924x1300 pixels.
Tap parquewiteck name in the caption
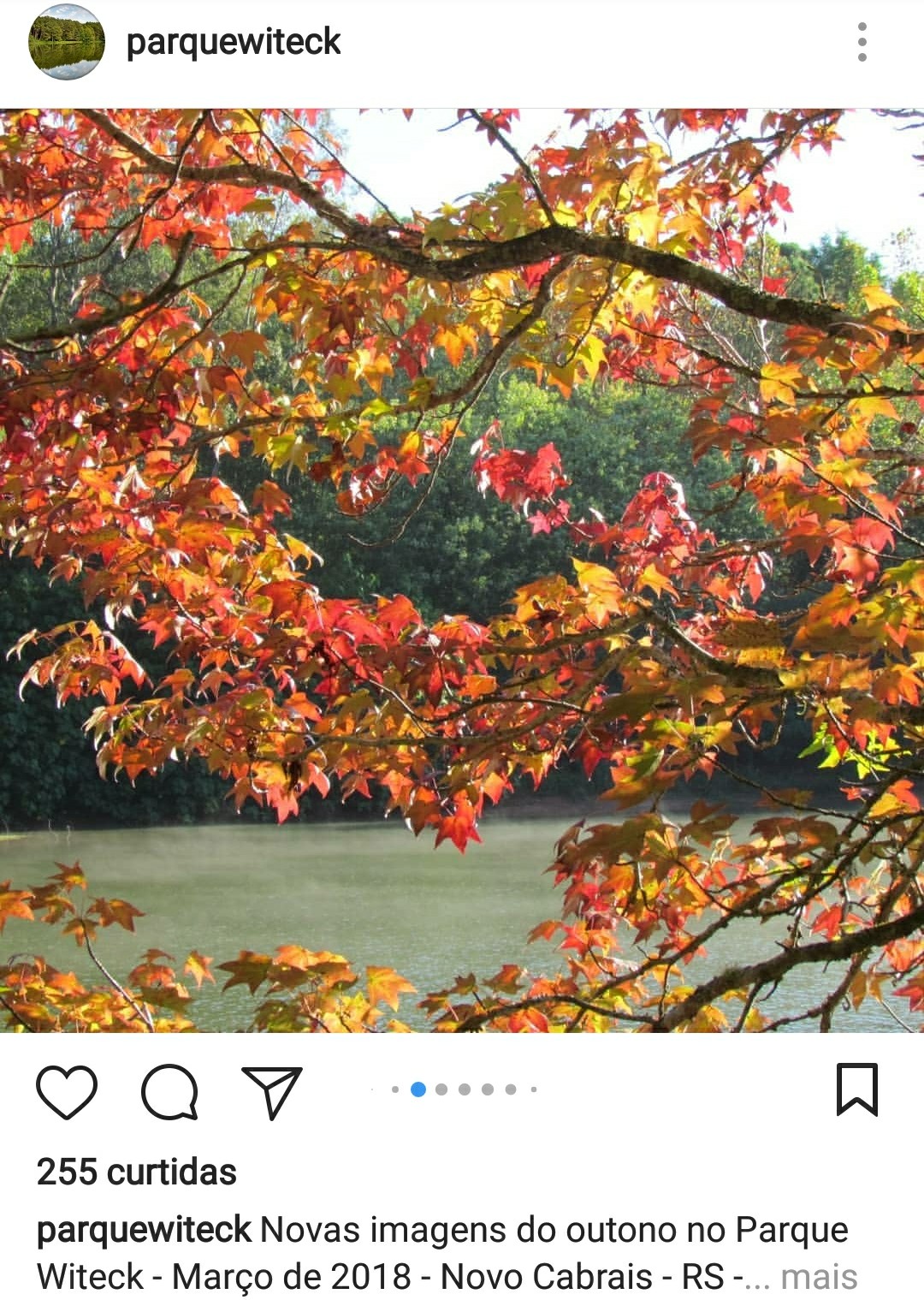[x=144, y=1230]
